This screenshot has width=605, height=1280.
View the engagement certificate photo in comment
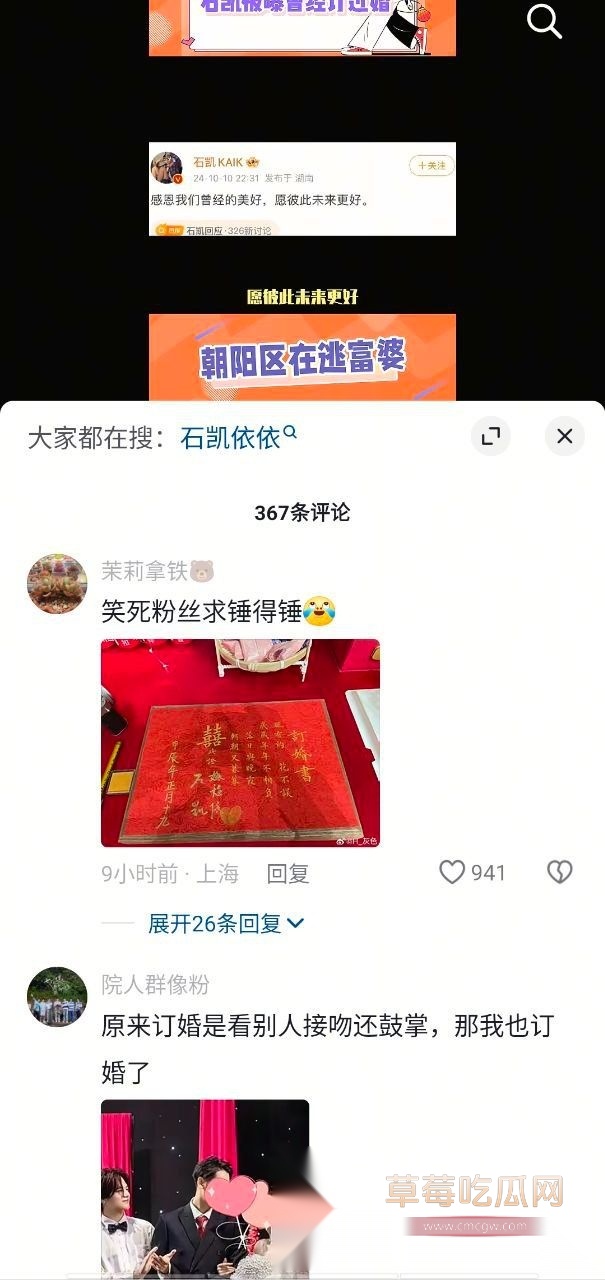240,743
